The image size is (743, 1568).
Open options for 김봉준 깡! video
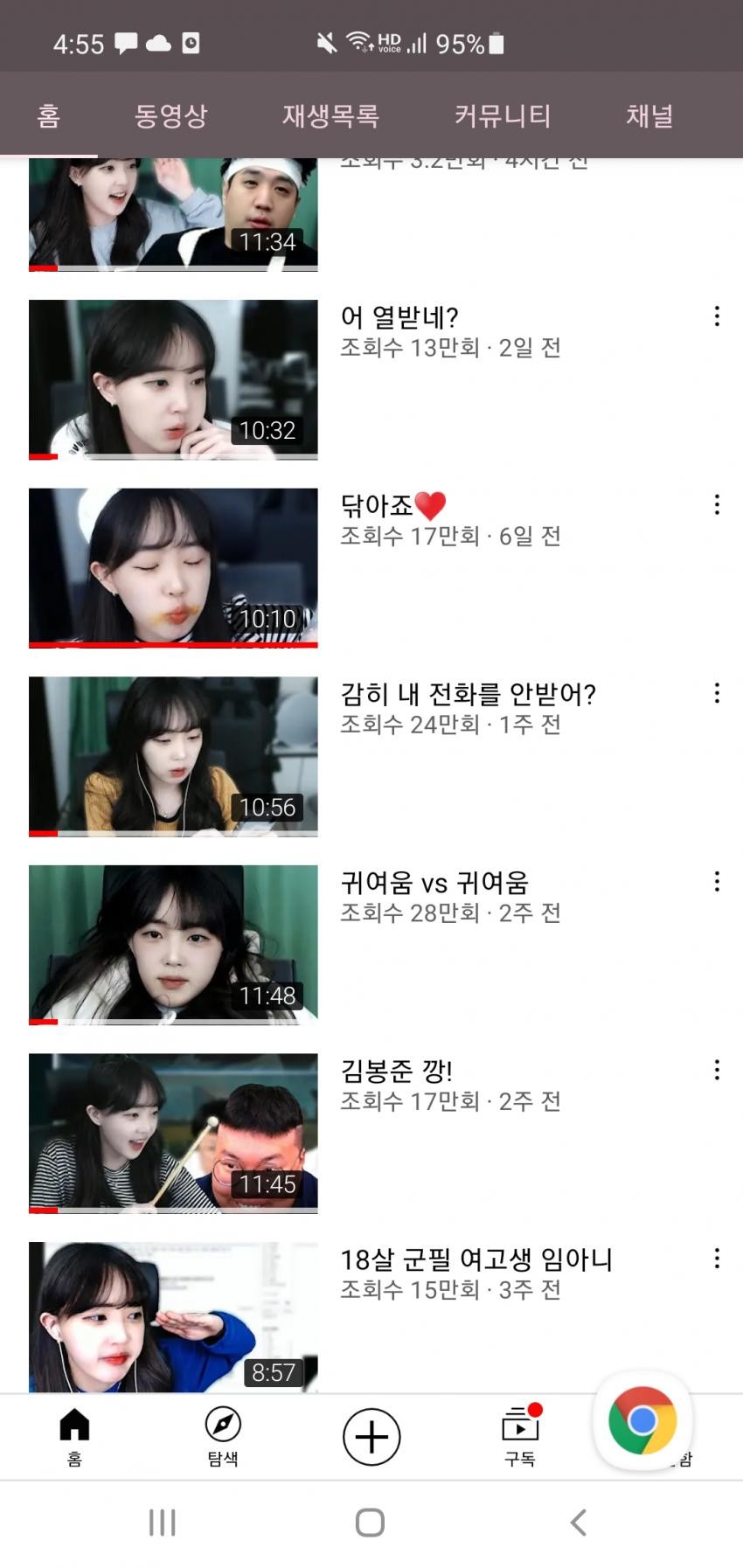click(x=717, y=1070)
